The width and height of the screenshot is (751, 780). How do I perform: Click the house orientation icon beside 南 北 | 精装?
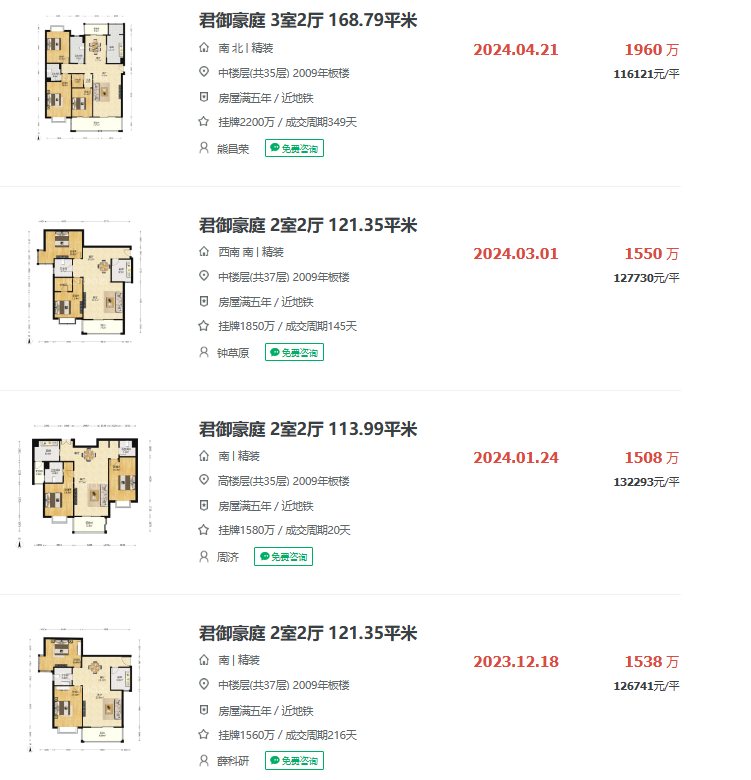click(203, 48)
